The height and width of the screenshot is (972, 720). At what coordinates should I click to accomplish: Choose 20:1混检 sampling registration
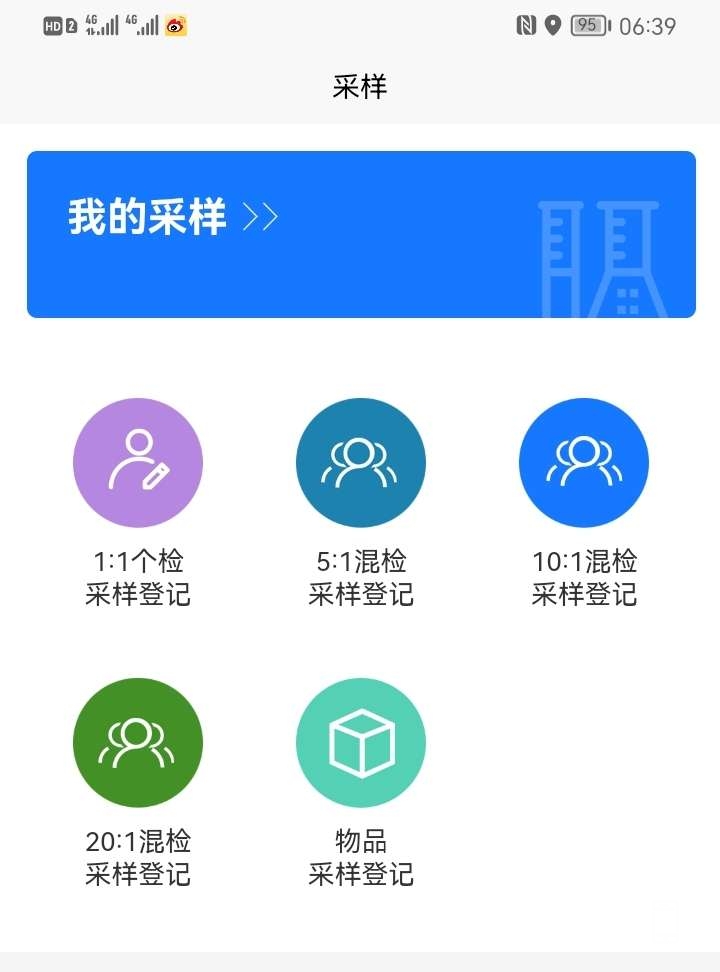point(138,743)
